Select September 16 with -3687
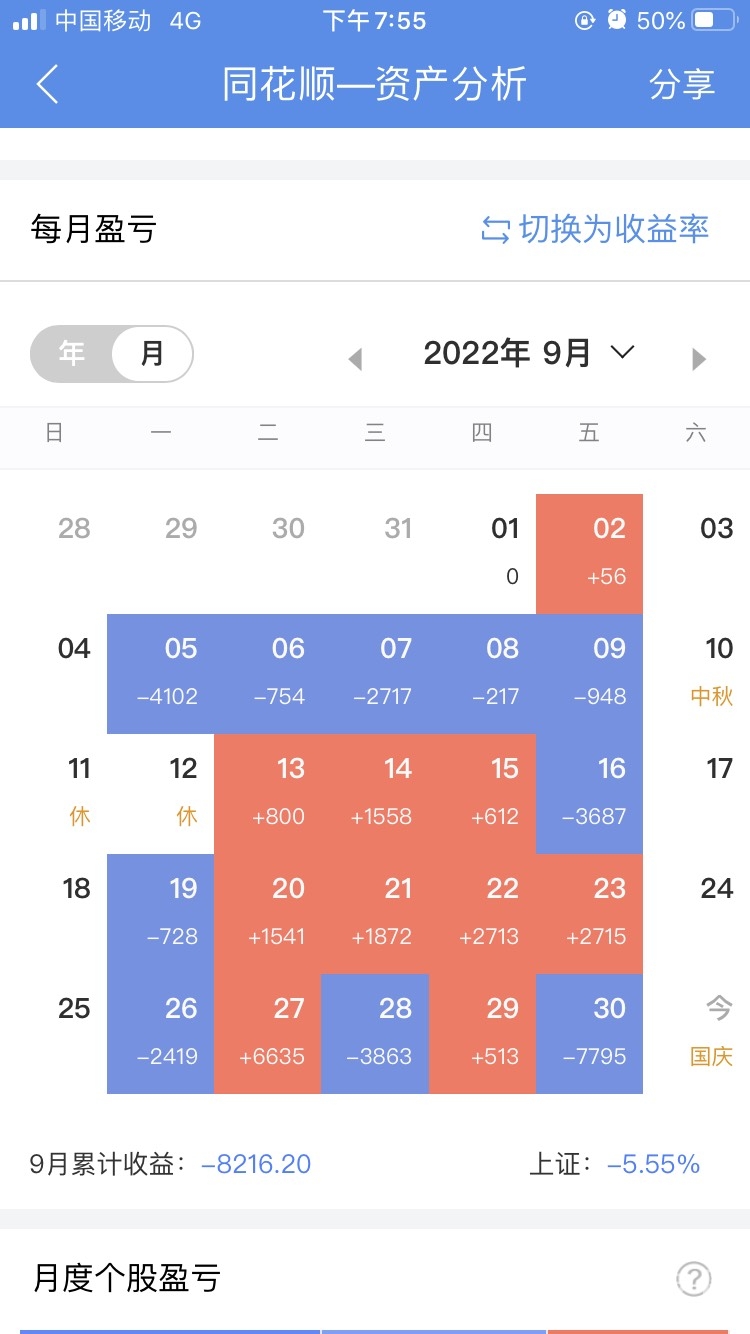The height and width of the screenshot is (1334, 750). click(590, 793)
